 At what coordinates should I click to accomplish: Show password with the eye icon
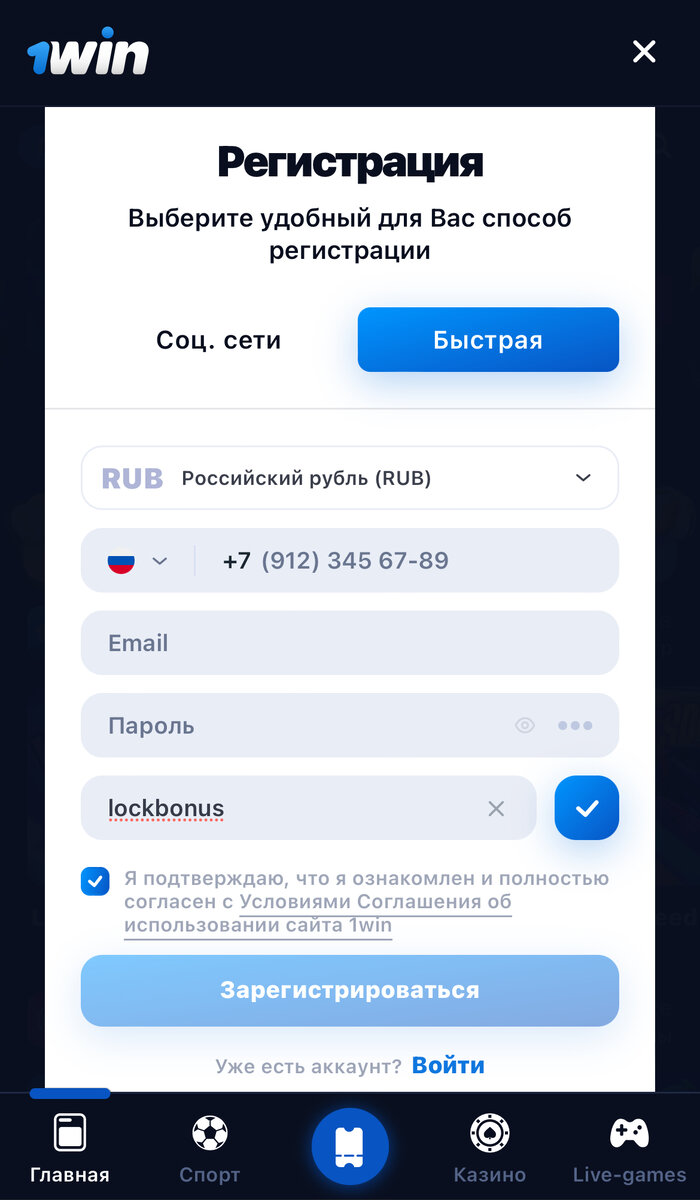coord(525,726)
